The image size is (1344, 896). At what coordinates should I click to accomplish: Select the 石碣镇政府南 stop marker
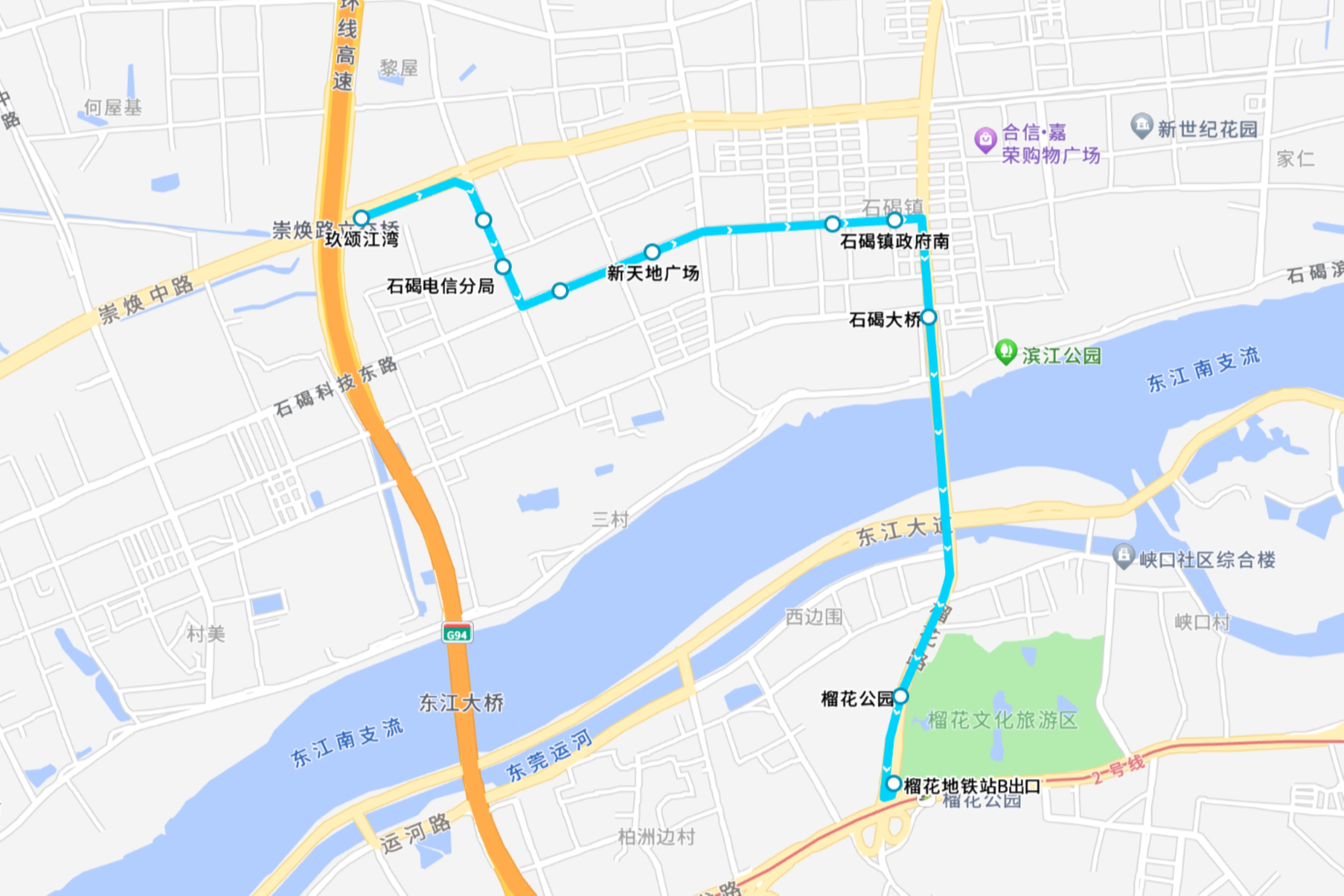click(895, 220)
